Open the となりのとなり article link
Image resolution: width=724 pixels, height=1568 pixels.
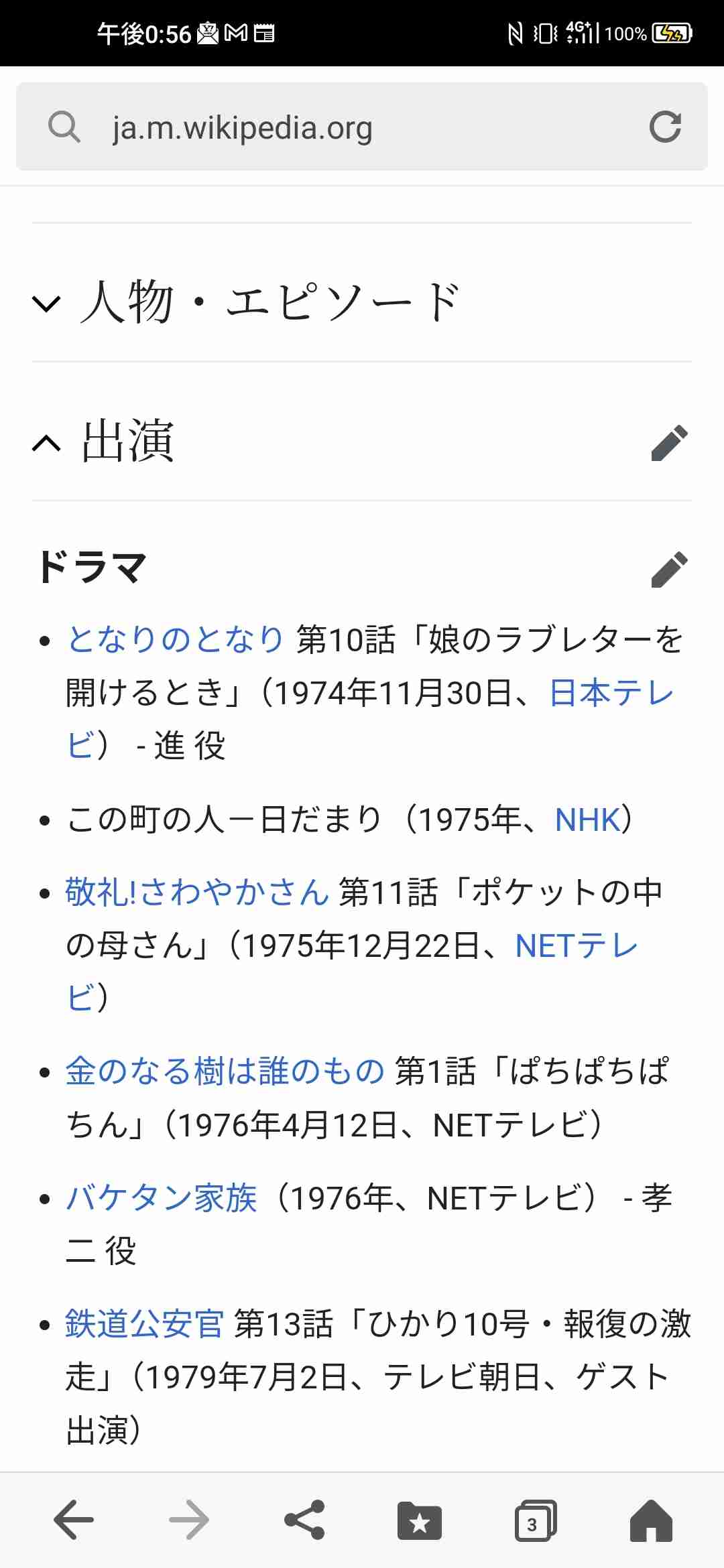[176, 639]
